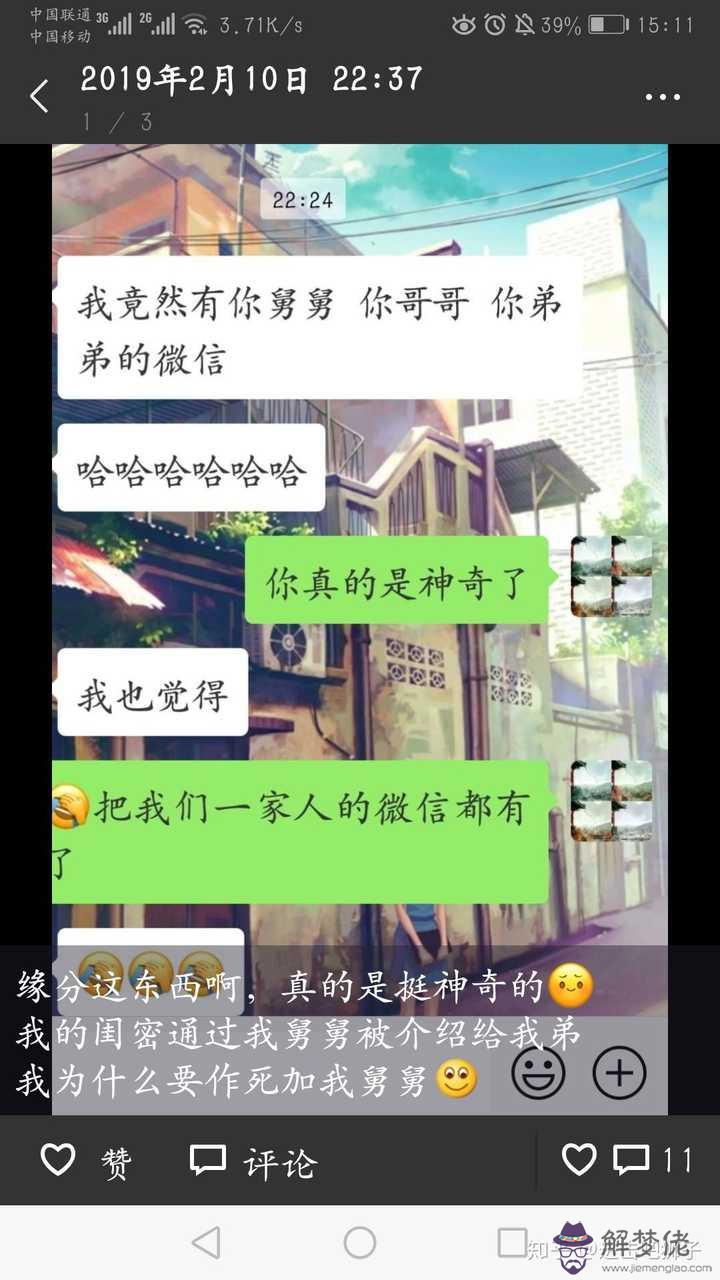Tap the system back triangle
720x1280 pixels.
206,1243
